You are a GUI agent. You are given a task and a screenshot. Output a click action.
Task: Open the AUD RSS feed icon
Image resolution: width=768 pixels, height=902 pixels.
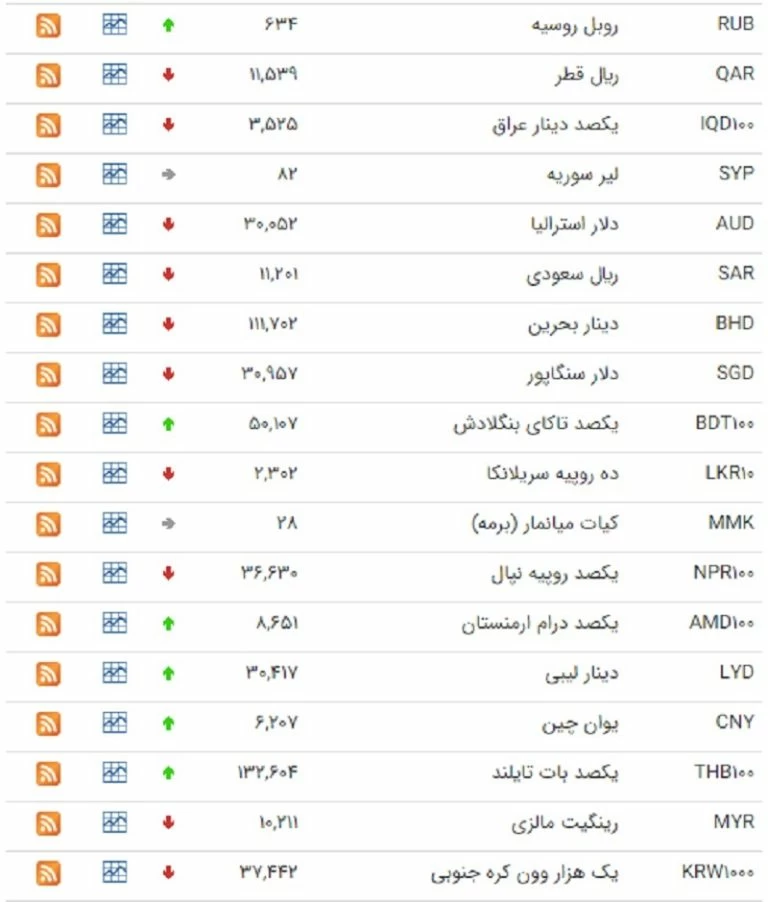point(48,224)
